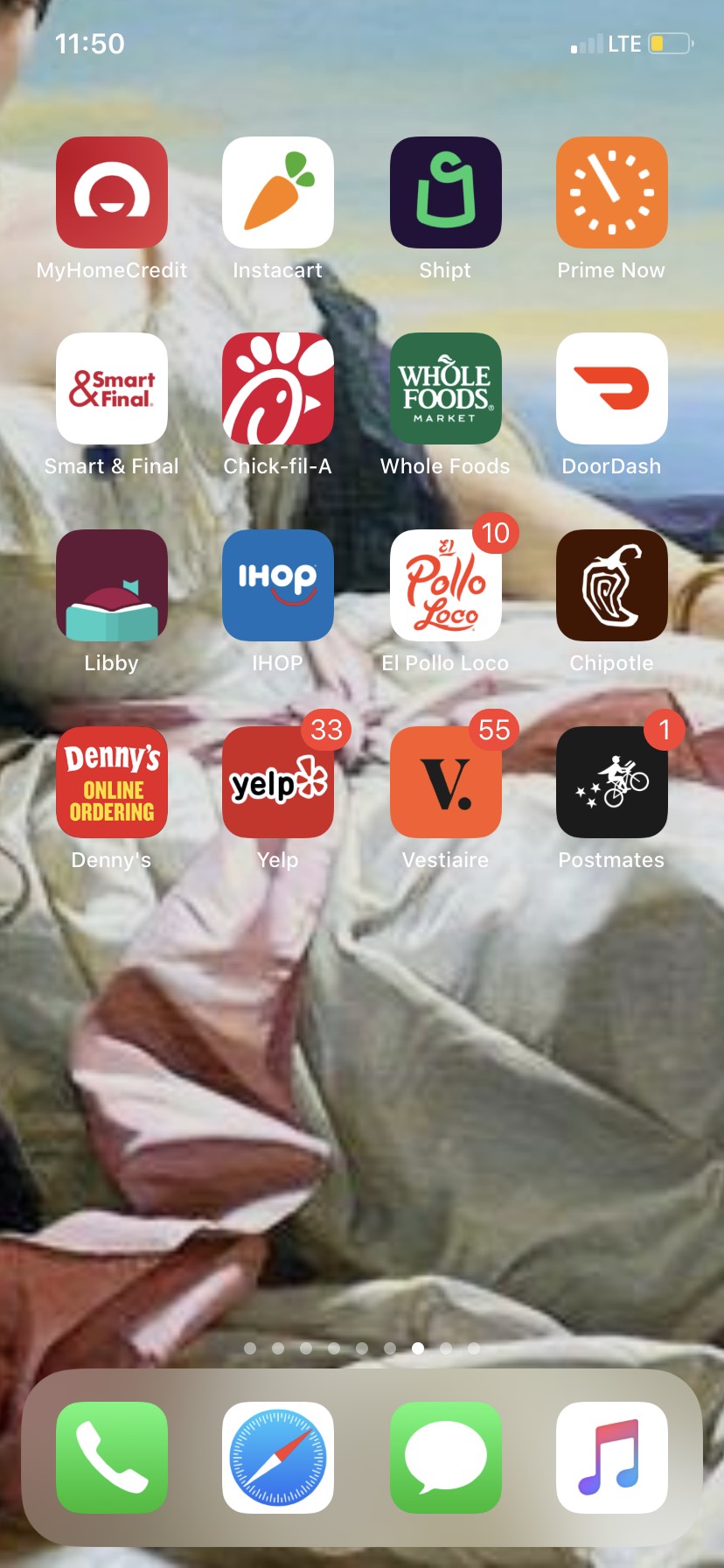Launch Postmates
This screenshot has width=724, height=1568.
(611, 782)
